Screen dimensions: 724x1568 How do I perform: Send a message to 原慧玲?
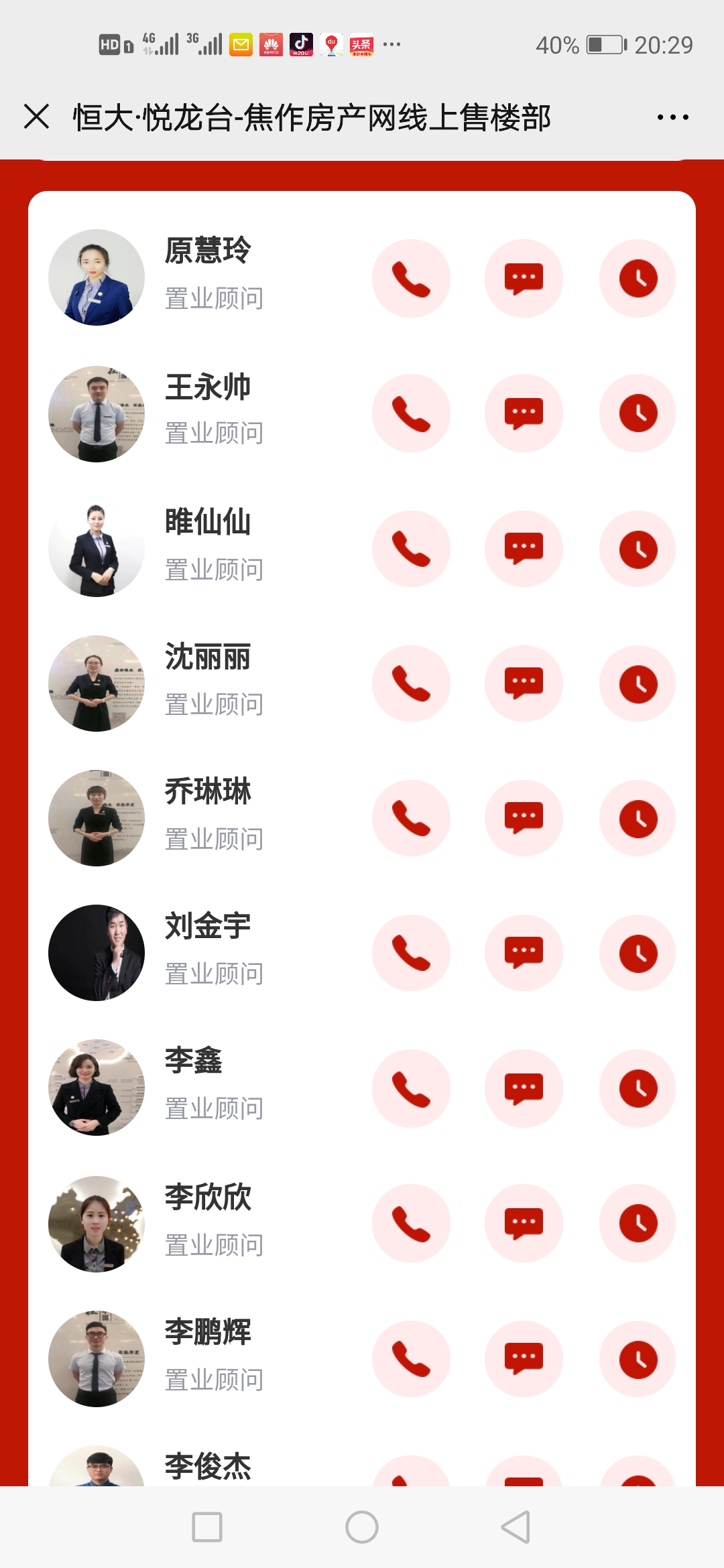[x=524, y=278]
